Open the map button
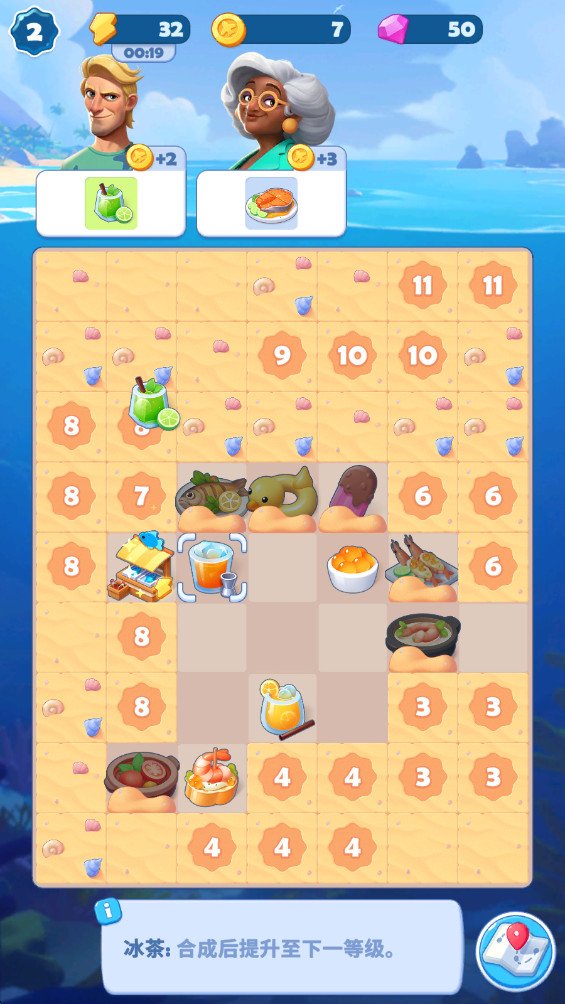 coord(516,951)
